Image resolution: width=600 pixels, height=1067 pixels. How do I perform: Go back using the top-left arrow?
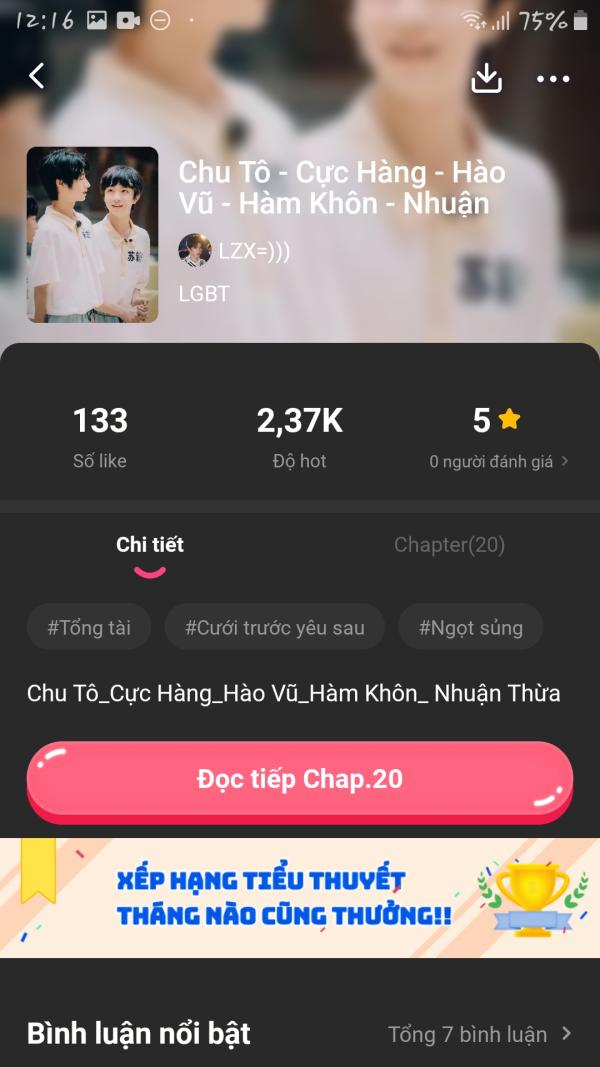coord(37,76)
